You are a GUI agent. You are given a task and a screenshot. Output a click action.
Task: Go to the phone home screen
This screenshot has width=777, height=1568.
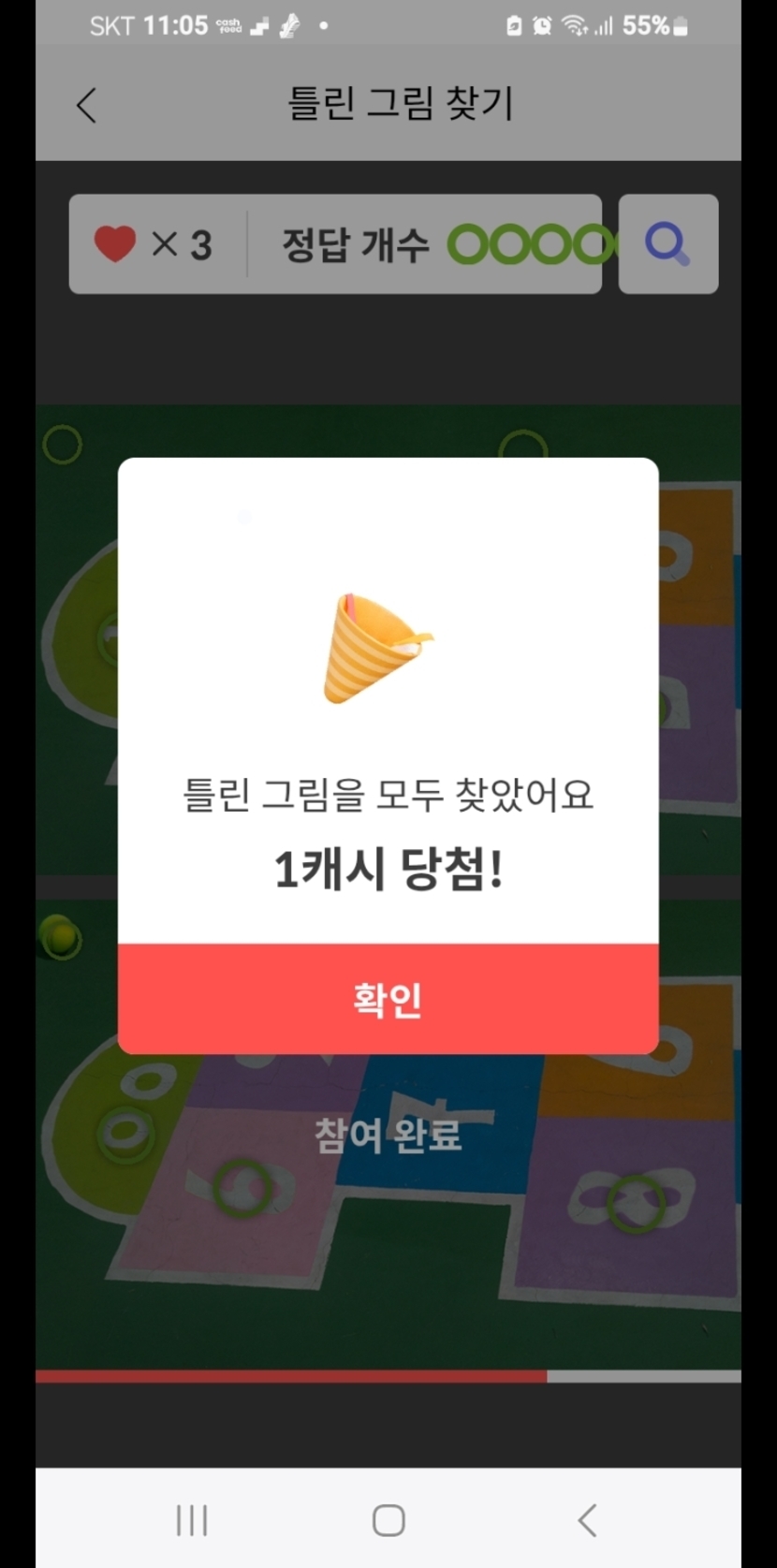click(388, 1520)
